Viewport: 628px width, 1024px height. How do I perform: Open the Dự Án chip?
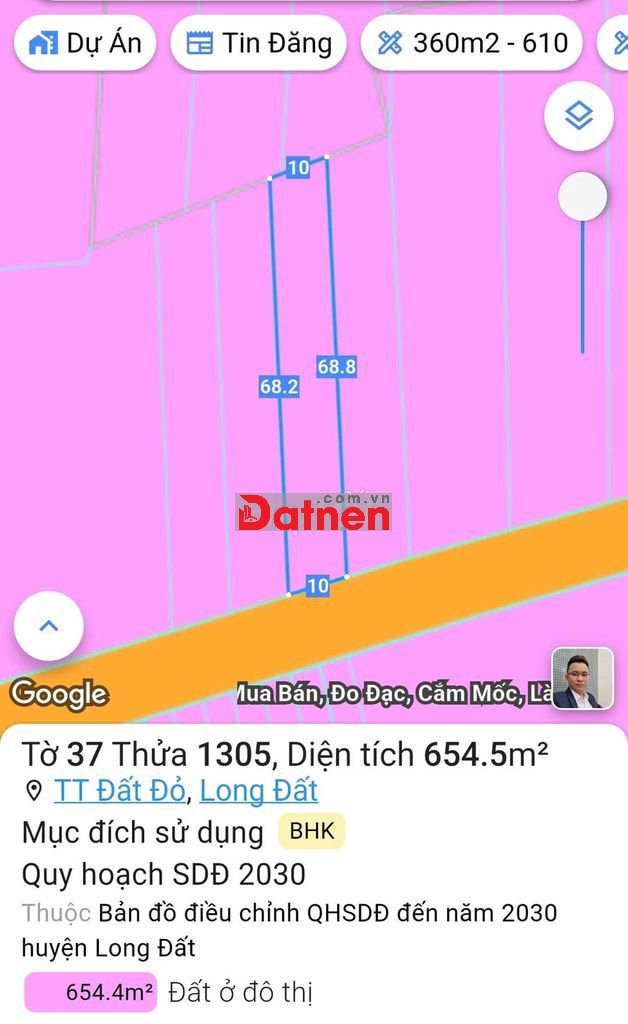[85, 43]
